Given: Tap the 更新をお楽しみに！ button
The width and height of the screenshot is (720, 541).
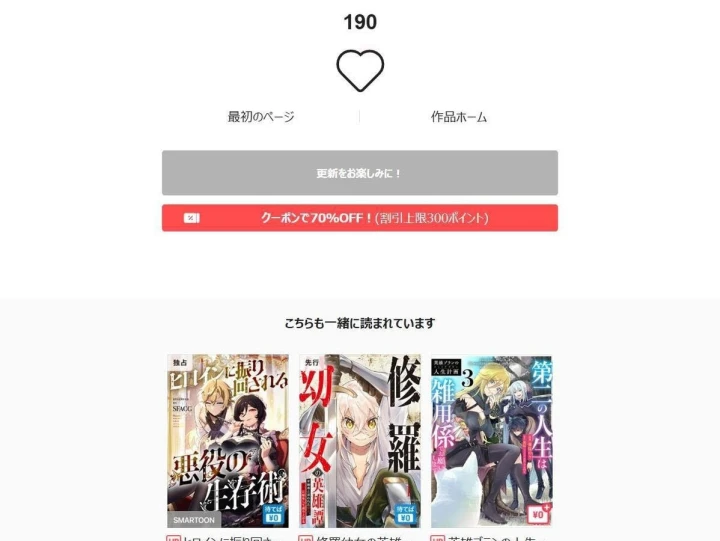Looking at the screenshot, I should pos(360,173).
